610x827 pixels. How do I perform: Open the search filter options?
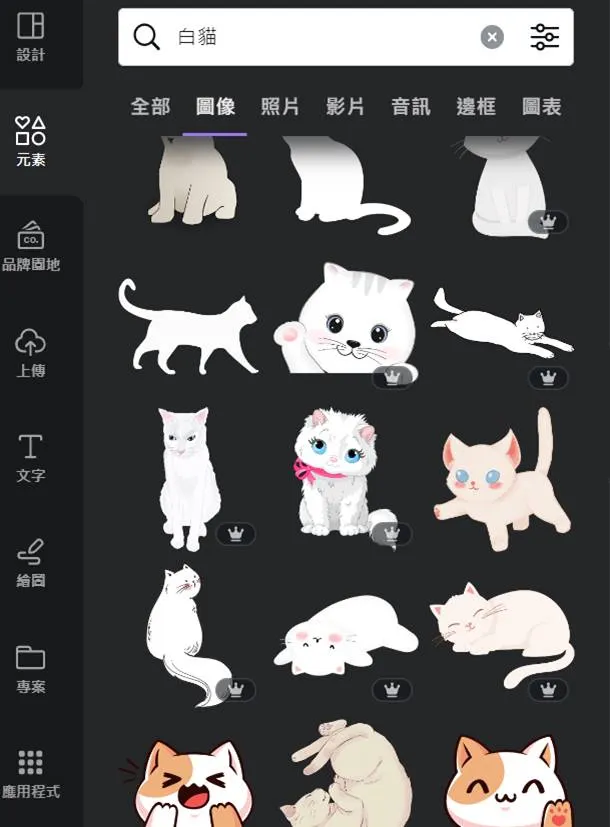545,38
